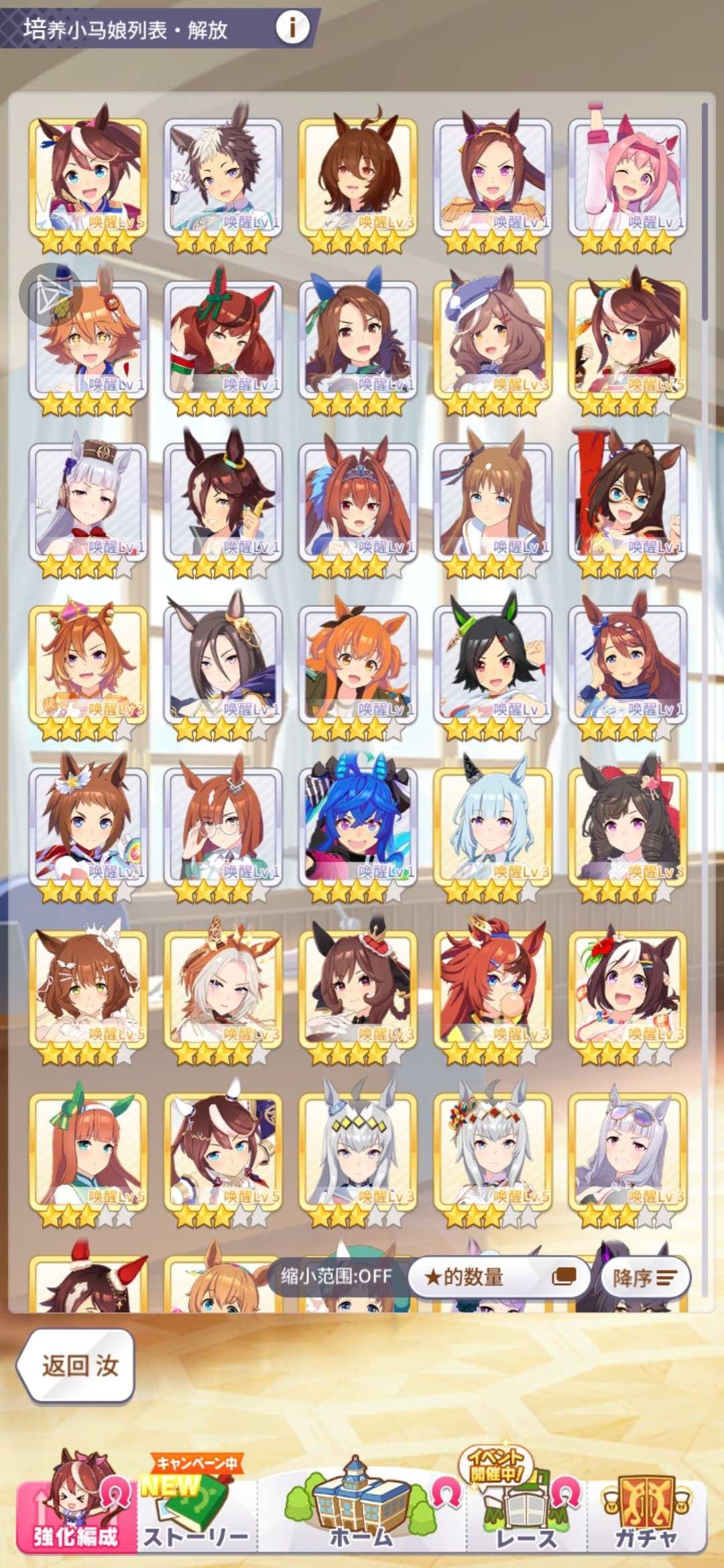Viewport: 724px width, 1568px height.
Task: Select the glasses girl with white shirt card
Action: [x=223, y=828]
